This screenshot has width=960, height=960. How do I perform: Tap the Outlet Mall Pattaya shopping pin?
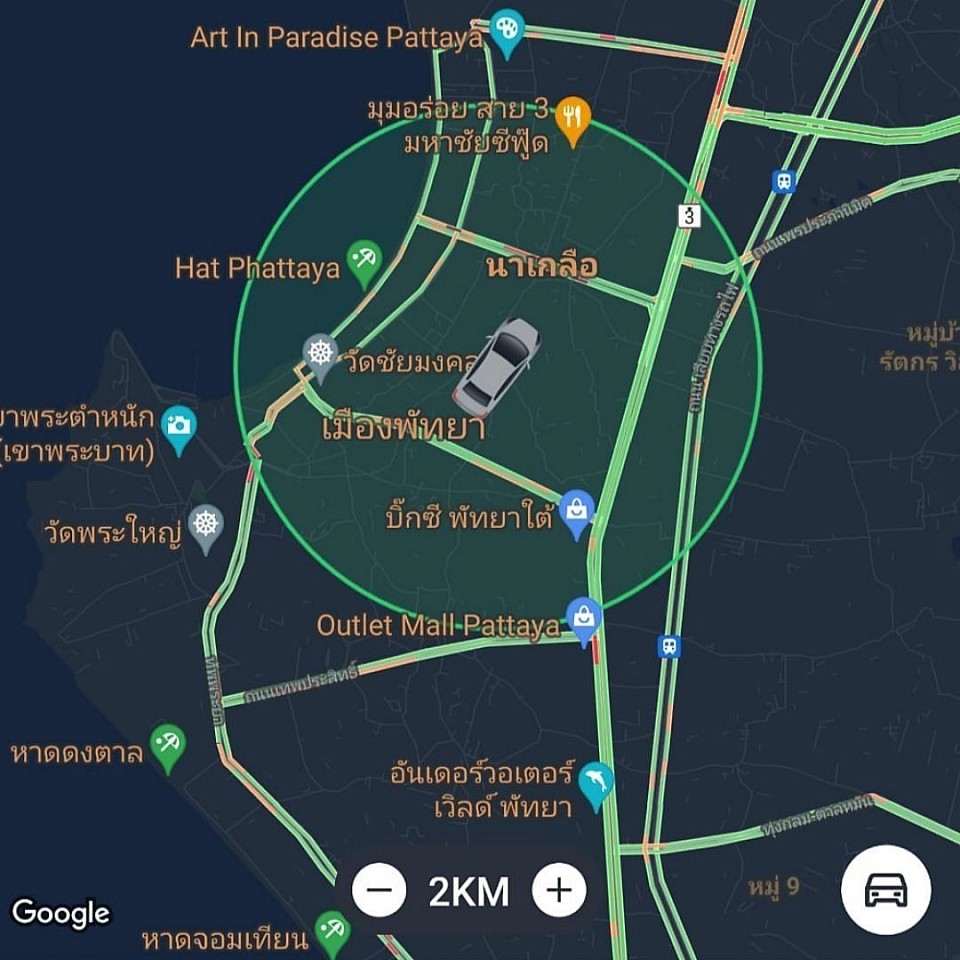(x=583, y=618)
